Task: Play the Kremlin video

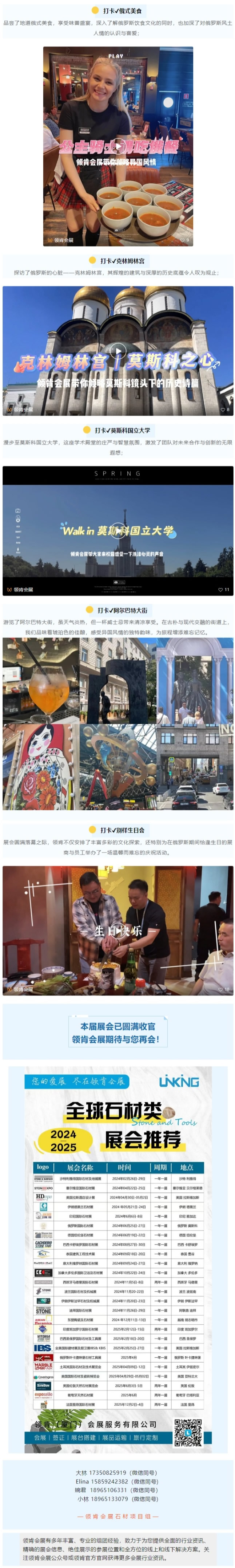Action: coord(118,351)
